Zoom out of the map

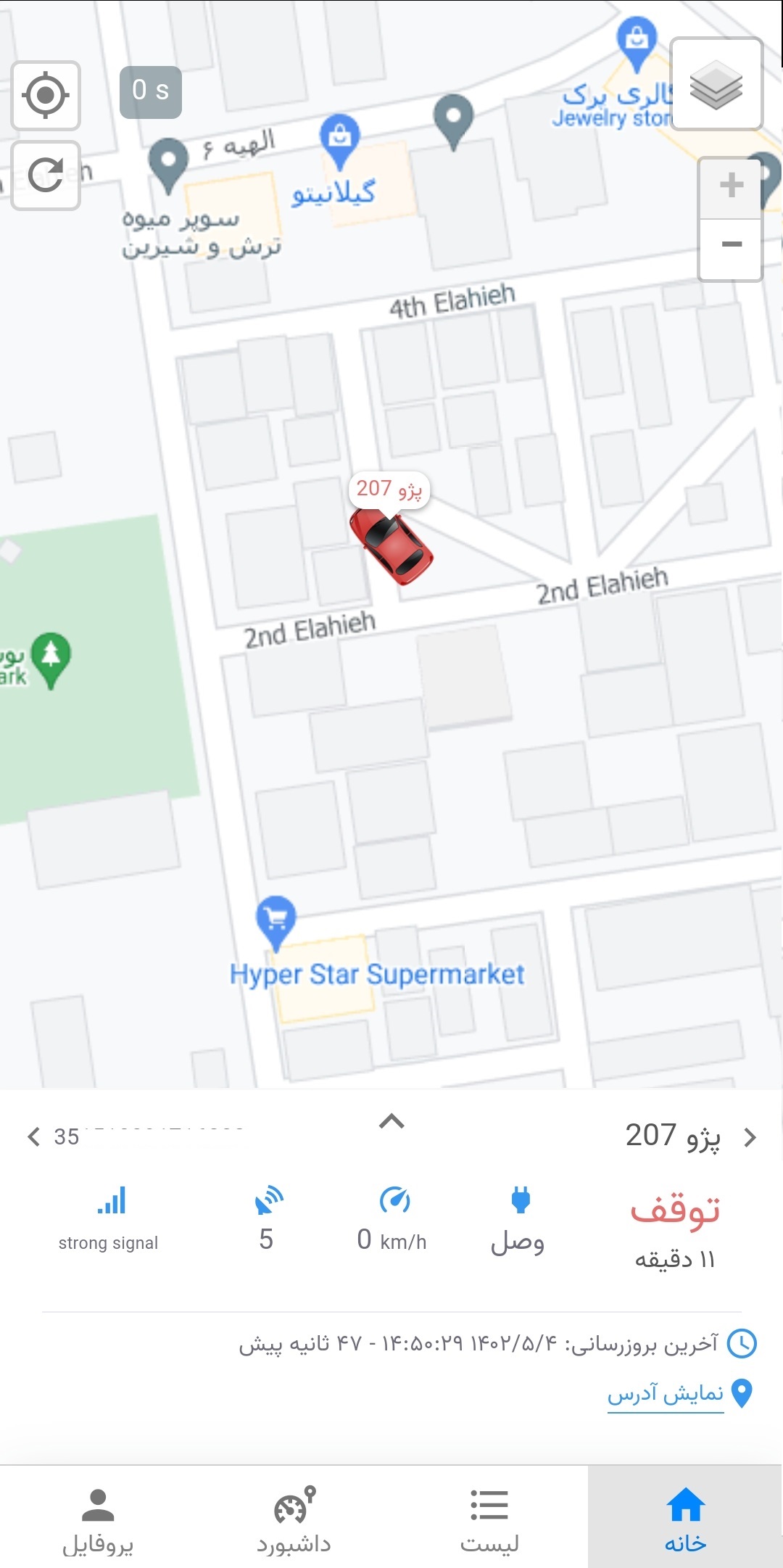pyautogui.click(x=731, y=245)
